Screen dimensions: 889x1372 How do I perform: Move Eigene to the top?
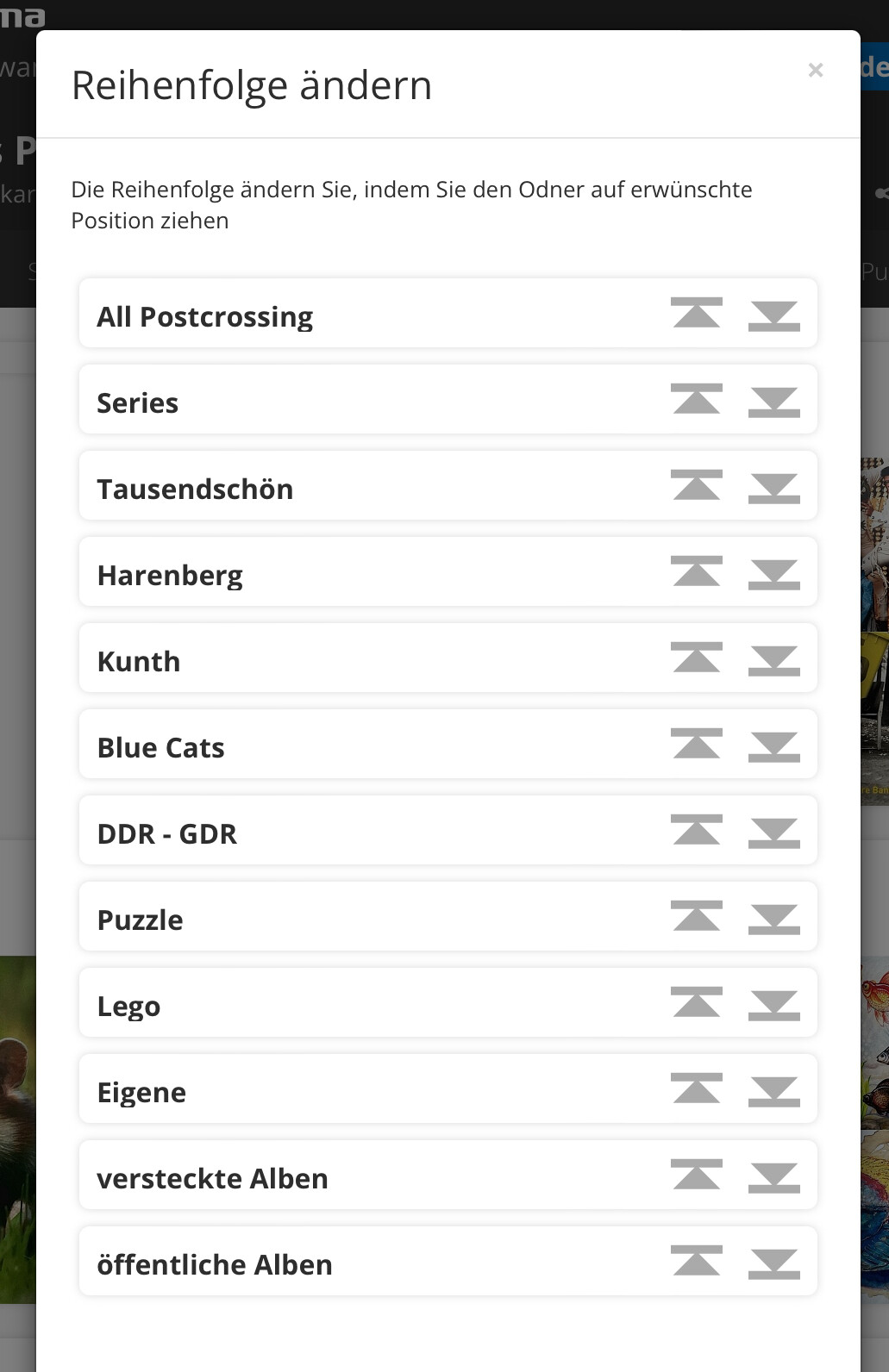tap(697, 1088)
